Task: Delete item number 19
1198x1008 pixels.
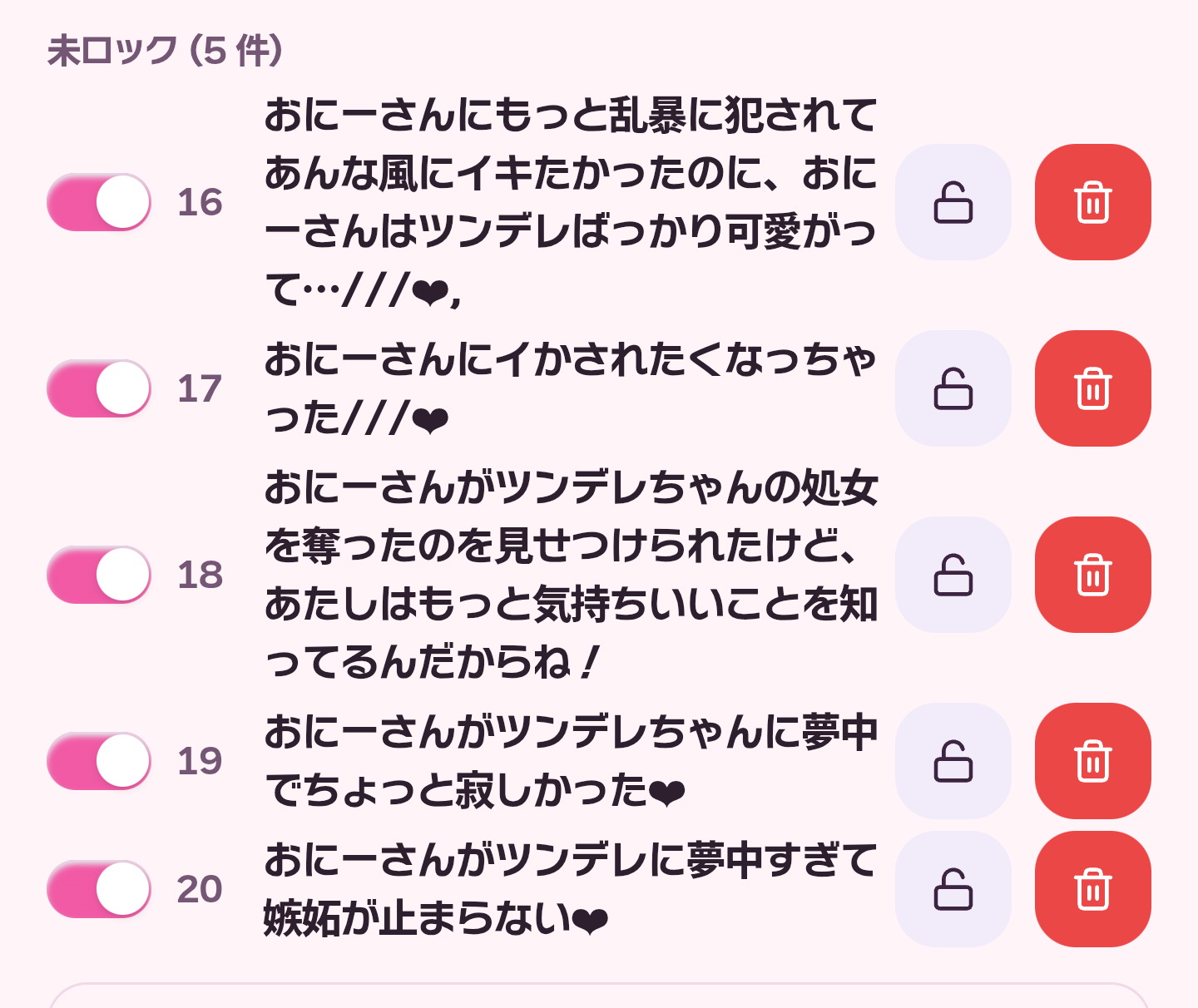Action: [1092, 761]
